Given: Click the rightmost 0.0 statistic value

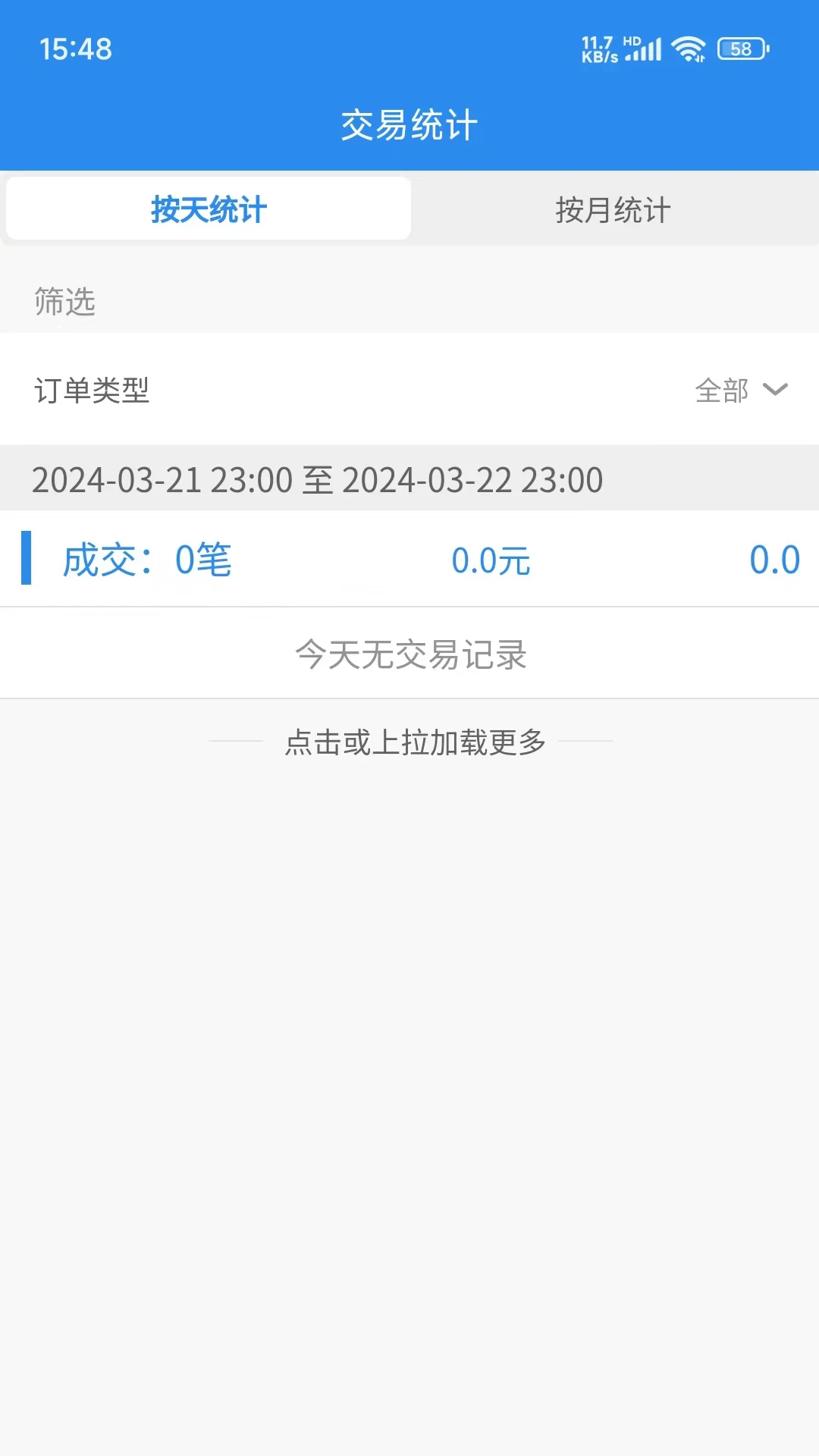Looking at the screenshot, I should (775, 560).
